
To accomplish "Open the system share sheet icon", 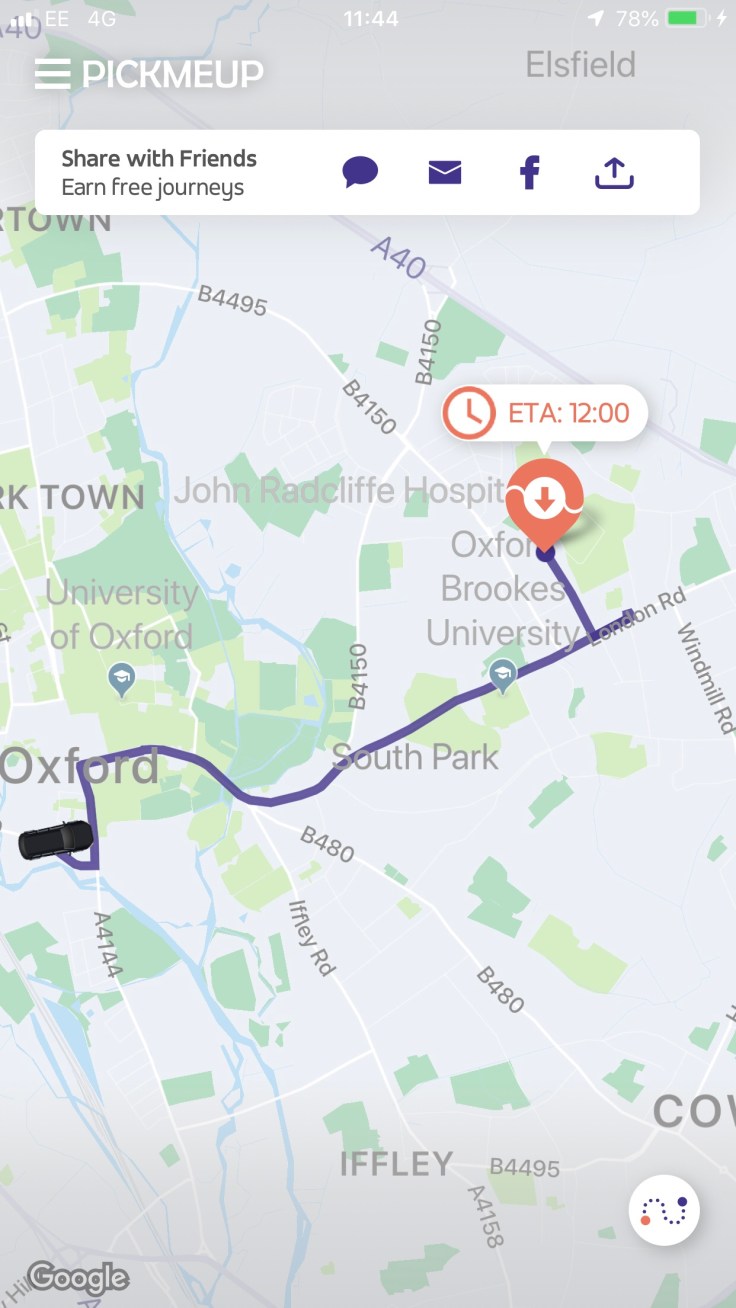I will click(614, 173).
